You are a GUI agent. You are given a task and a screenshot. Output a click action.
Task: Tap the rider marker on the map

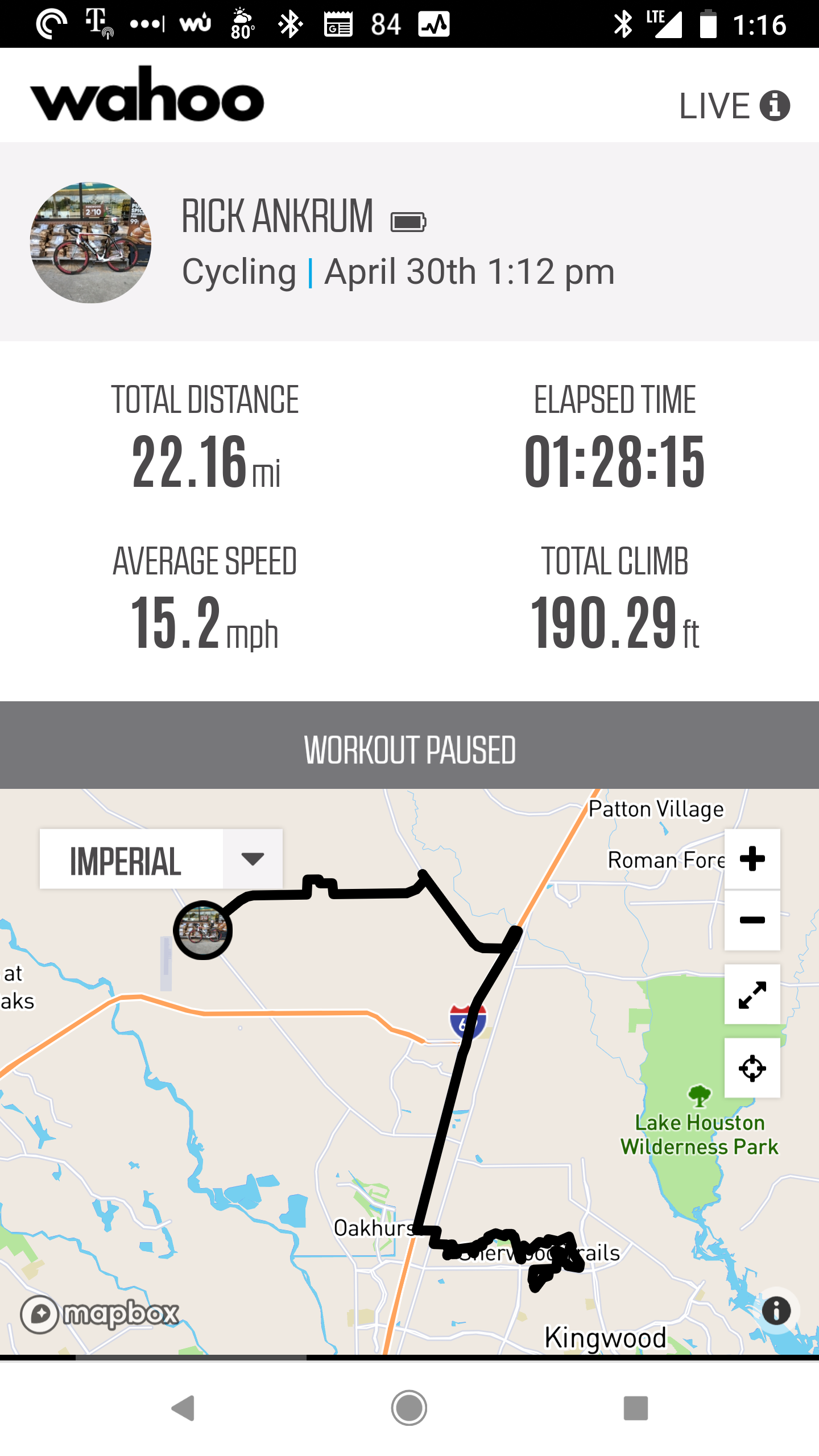coord(202,930)
